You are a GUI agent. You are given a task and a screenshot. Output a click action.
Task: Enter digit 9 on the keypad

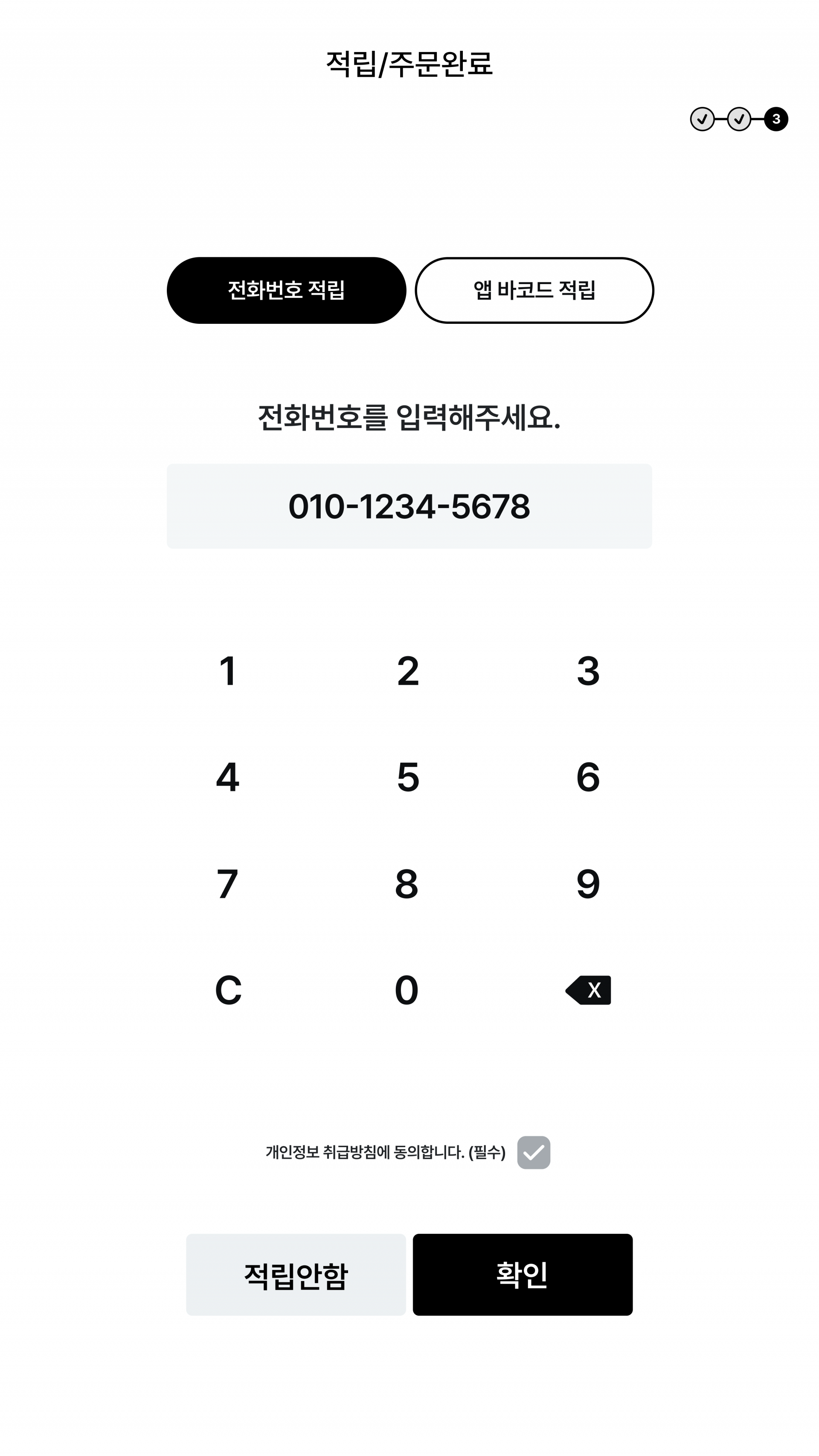click(588, 884)
